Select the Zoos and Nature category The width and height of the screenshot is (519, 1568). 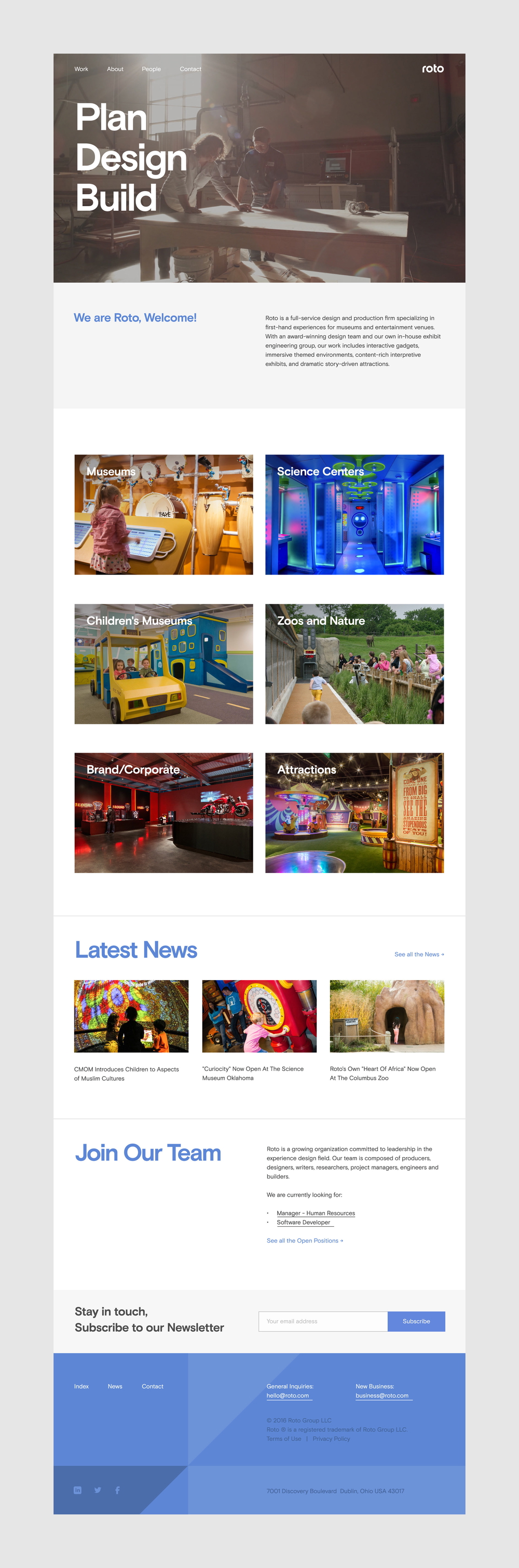point(354,663)
